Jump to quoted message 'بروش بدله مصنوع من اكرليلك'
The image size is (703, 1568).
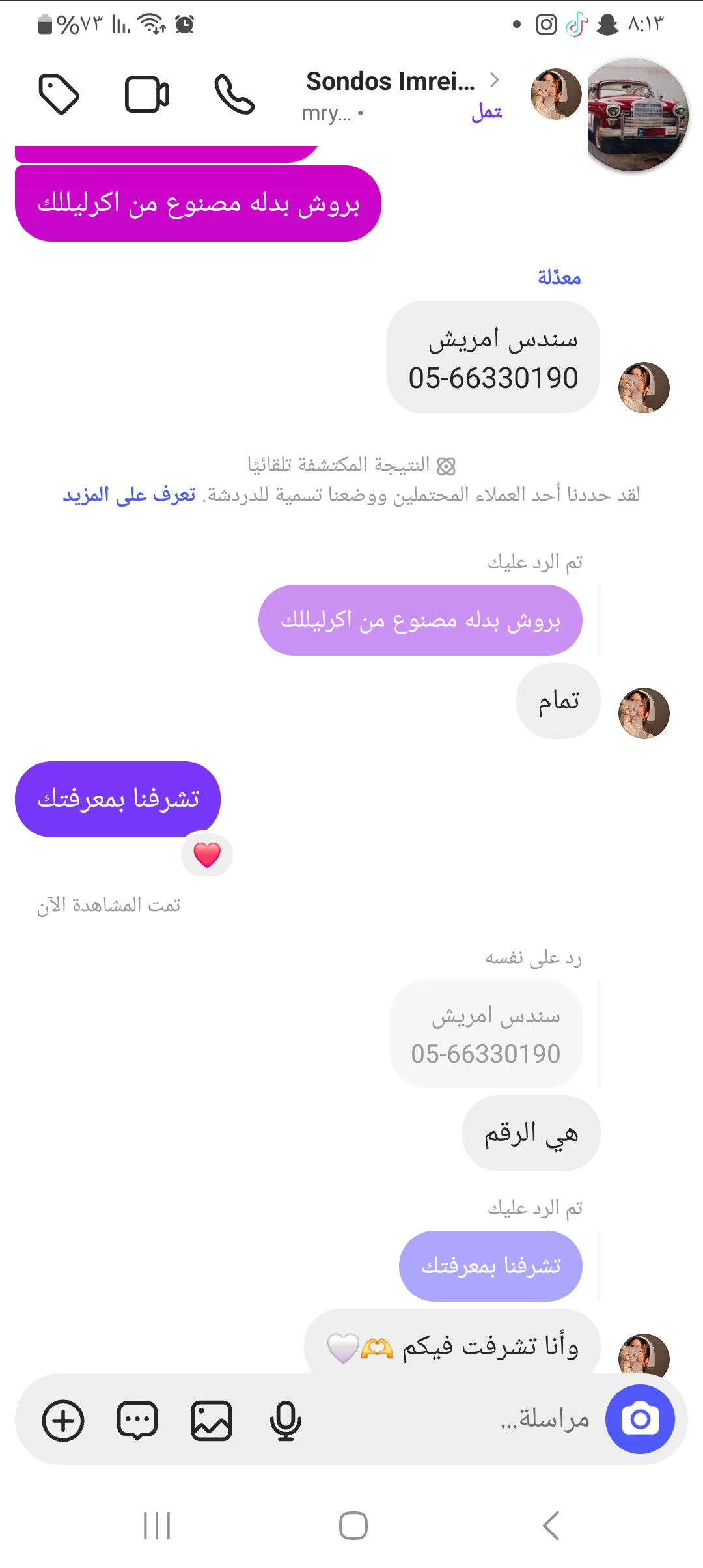[420, 620]
